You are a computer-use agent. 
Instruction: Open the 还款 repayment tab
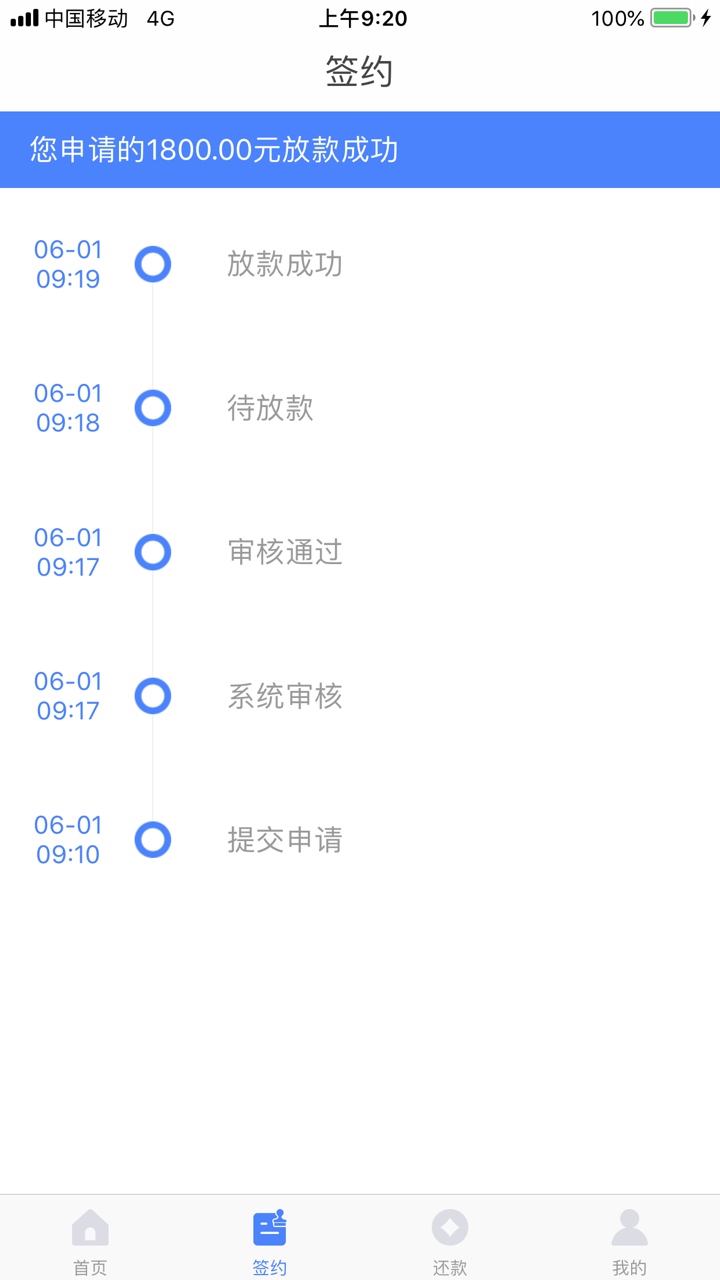click(x=450, y=1238)
